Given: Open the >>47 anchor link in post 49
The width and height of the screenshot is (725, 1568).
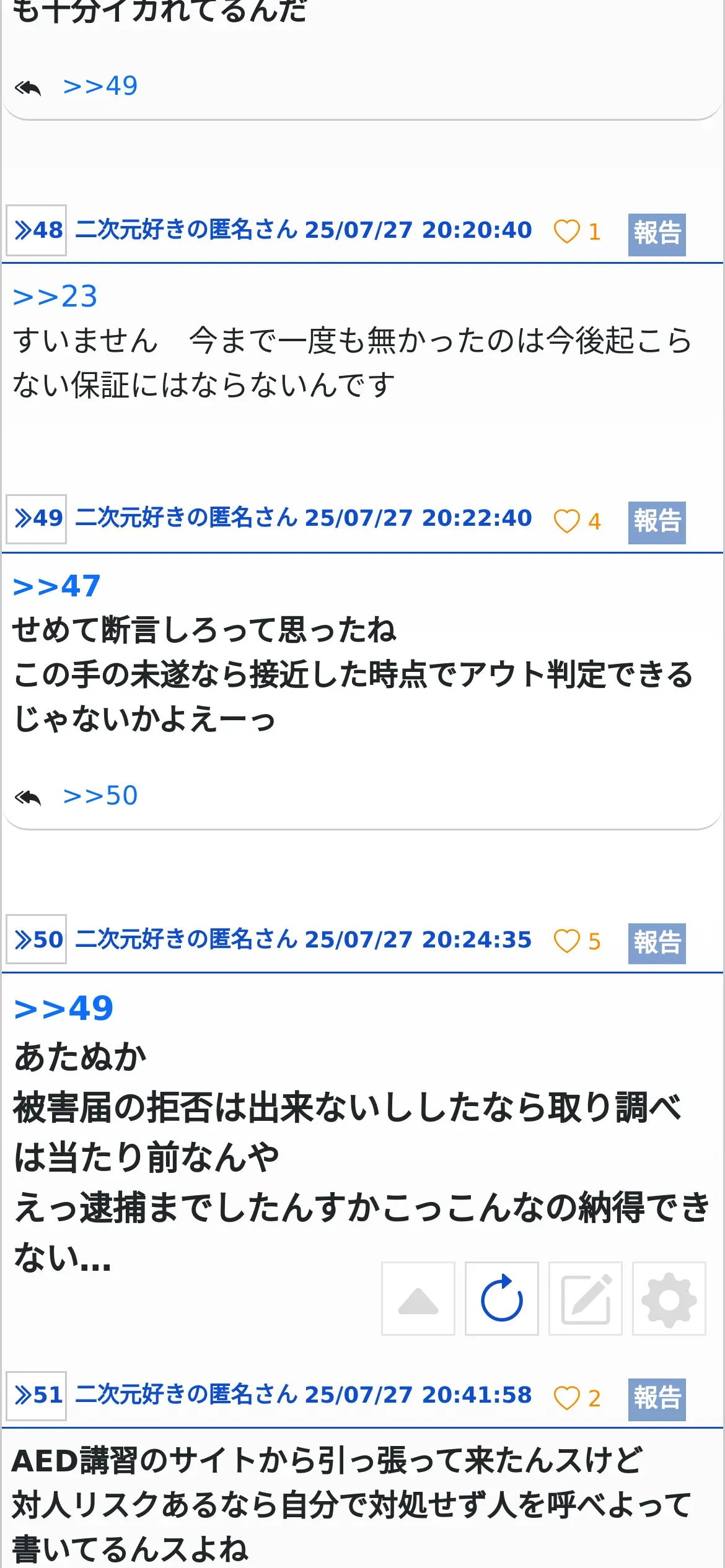Looking at the screenshot, I should tap(56, 586).
